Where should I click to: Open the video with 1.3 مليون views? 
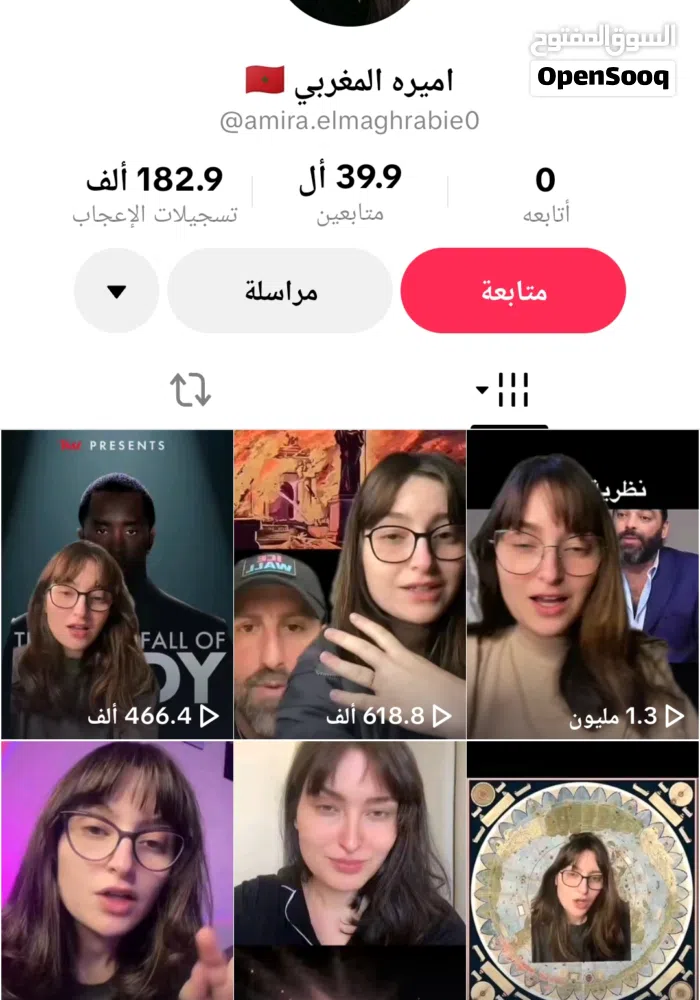tap(583, 585)
